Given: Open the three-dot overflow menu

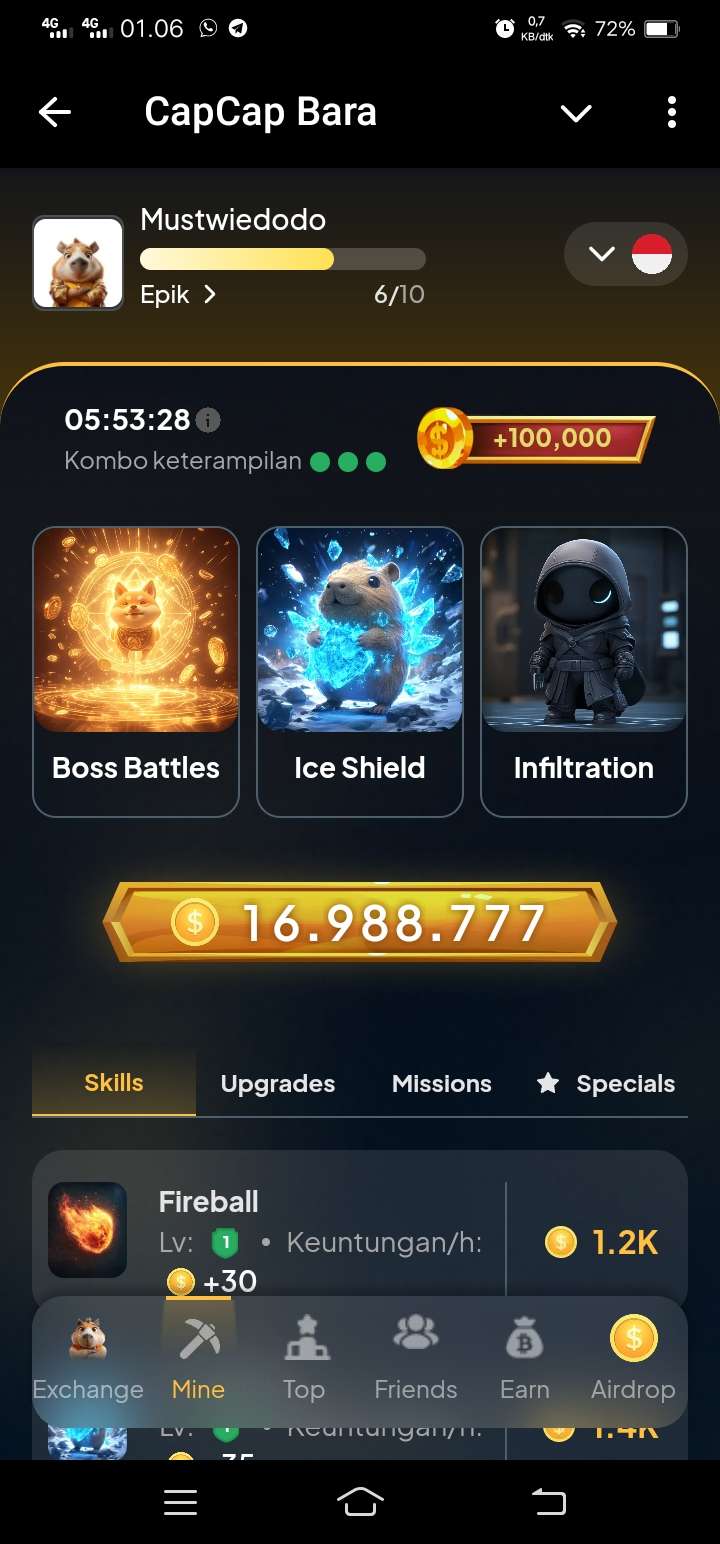Looking at the screenshot, I should pyautogui.click(x=672, y=113).
